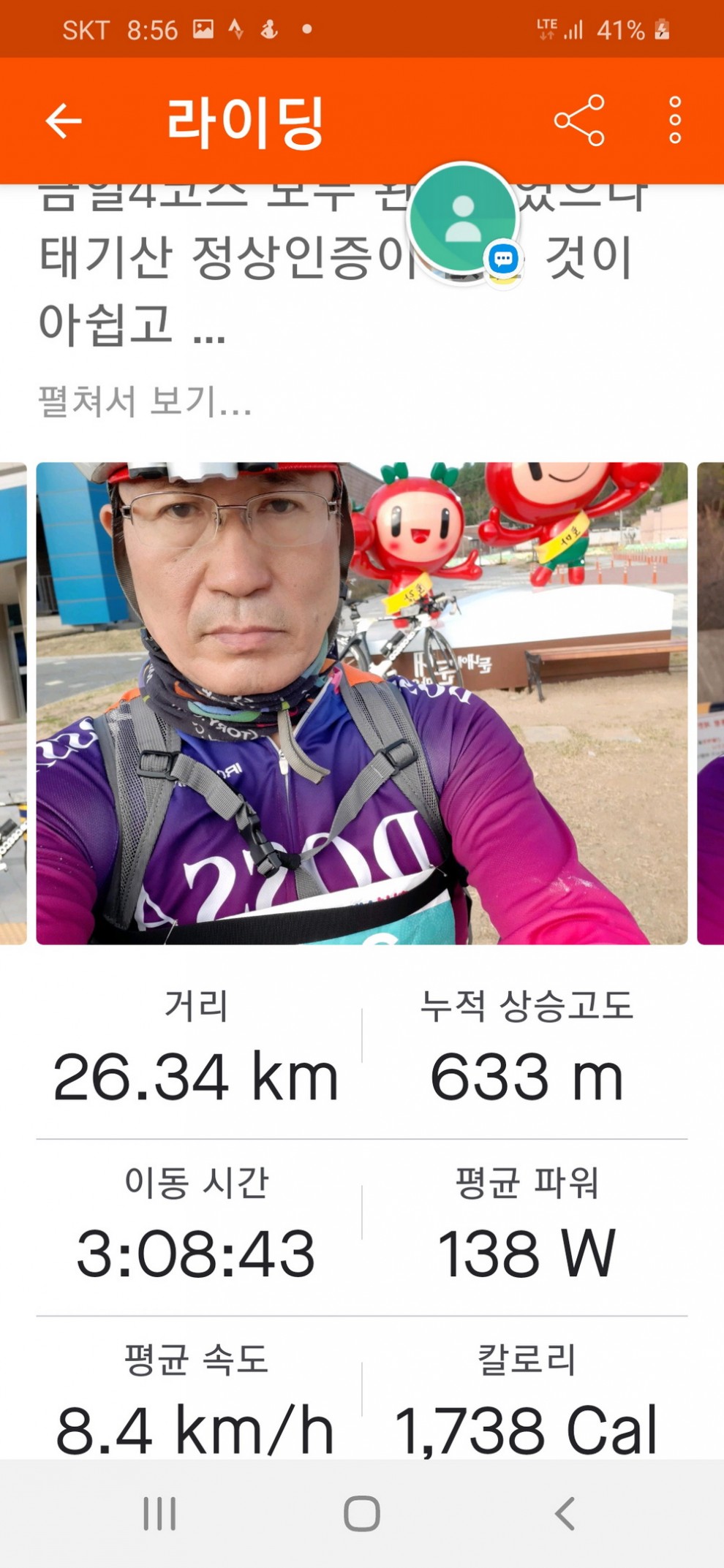
Task: Open recent apps from navigation bar
Action: 159,1513
